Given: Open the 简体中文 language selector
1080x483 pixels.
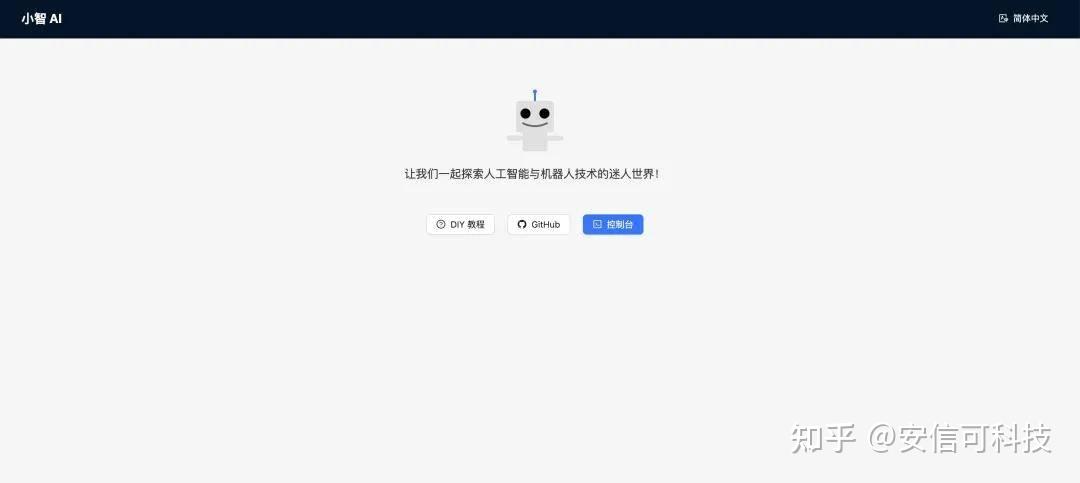Looking at the screenshot, I should 1024,18.
